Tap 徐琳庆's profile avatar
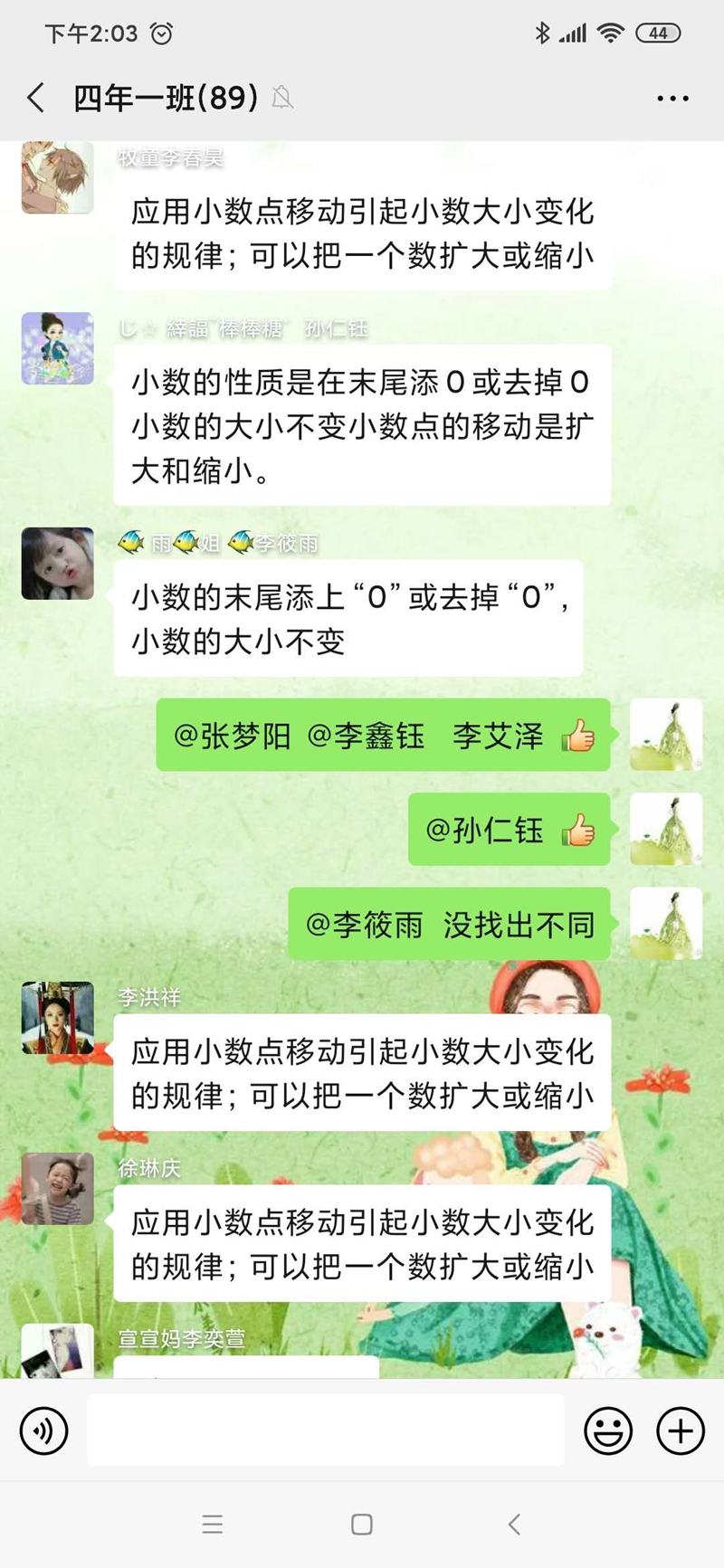 point(57,1189)
